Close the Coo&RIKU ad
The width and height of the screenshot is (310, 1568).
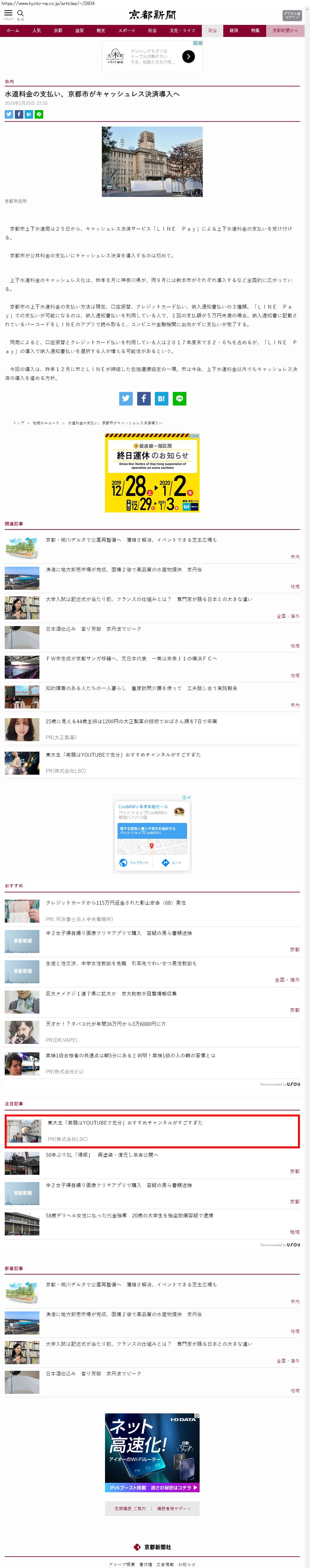click(189, 797)
